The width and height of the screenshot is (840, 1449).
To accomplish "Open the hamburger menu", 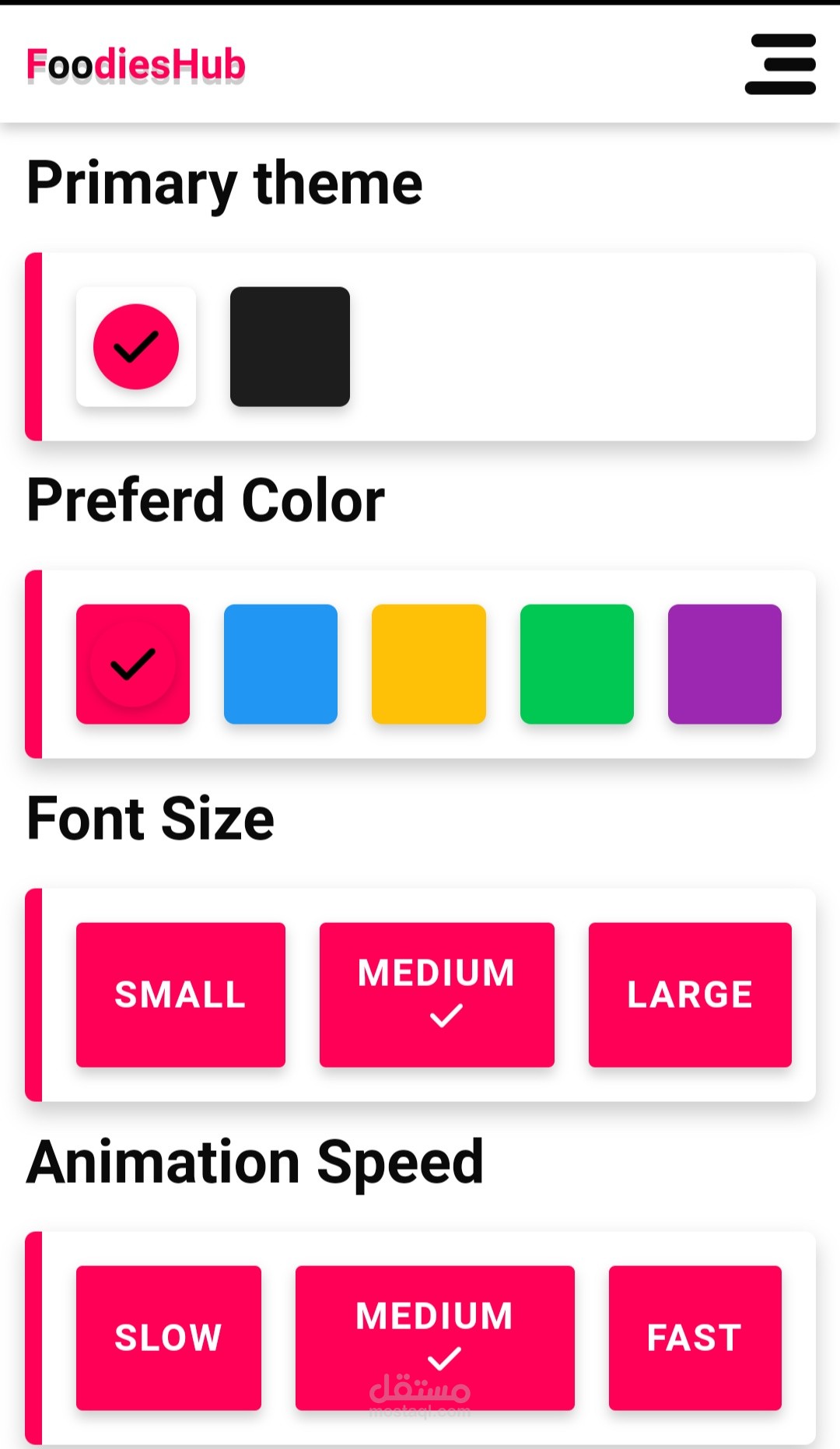I will coord(780,64).
